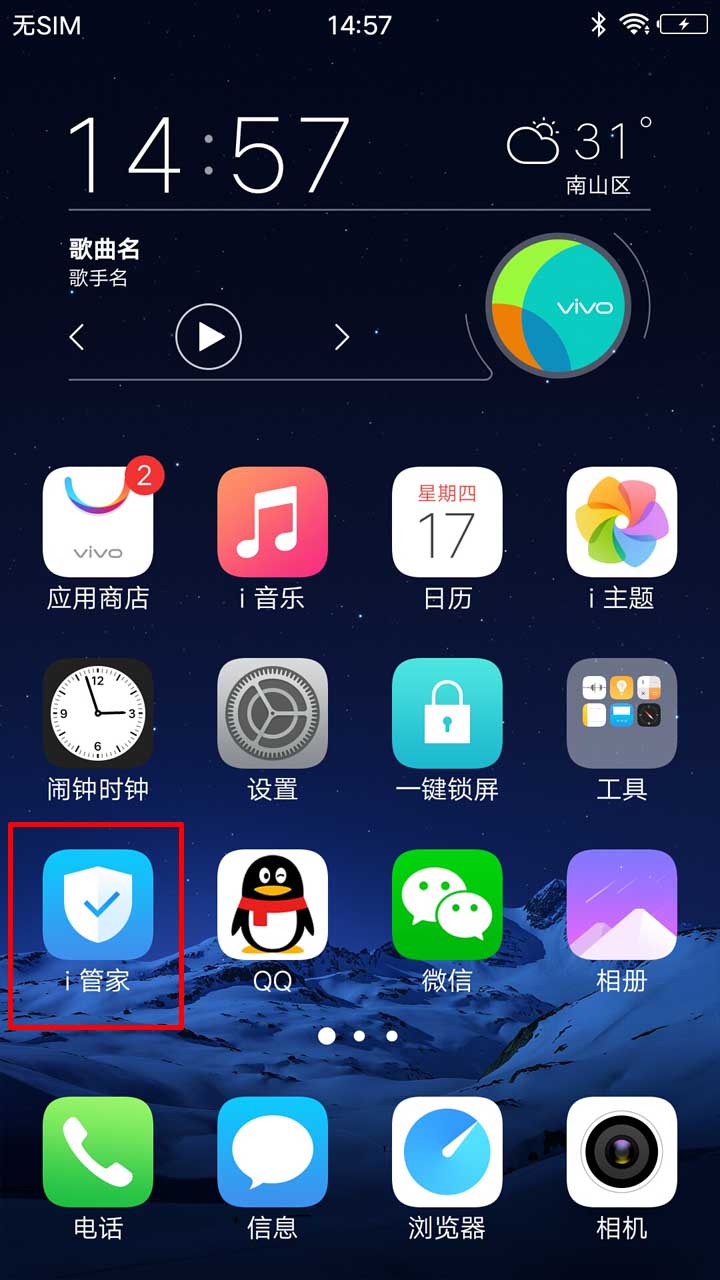Image resolution: width=720 pixels, height=1280 pixels.
Task: Go to previous song in widget
Action: coord(77,337)
